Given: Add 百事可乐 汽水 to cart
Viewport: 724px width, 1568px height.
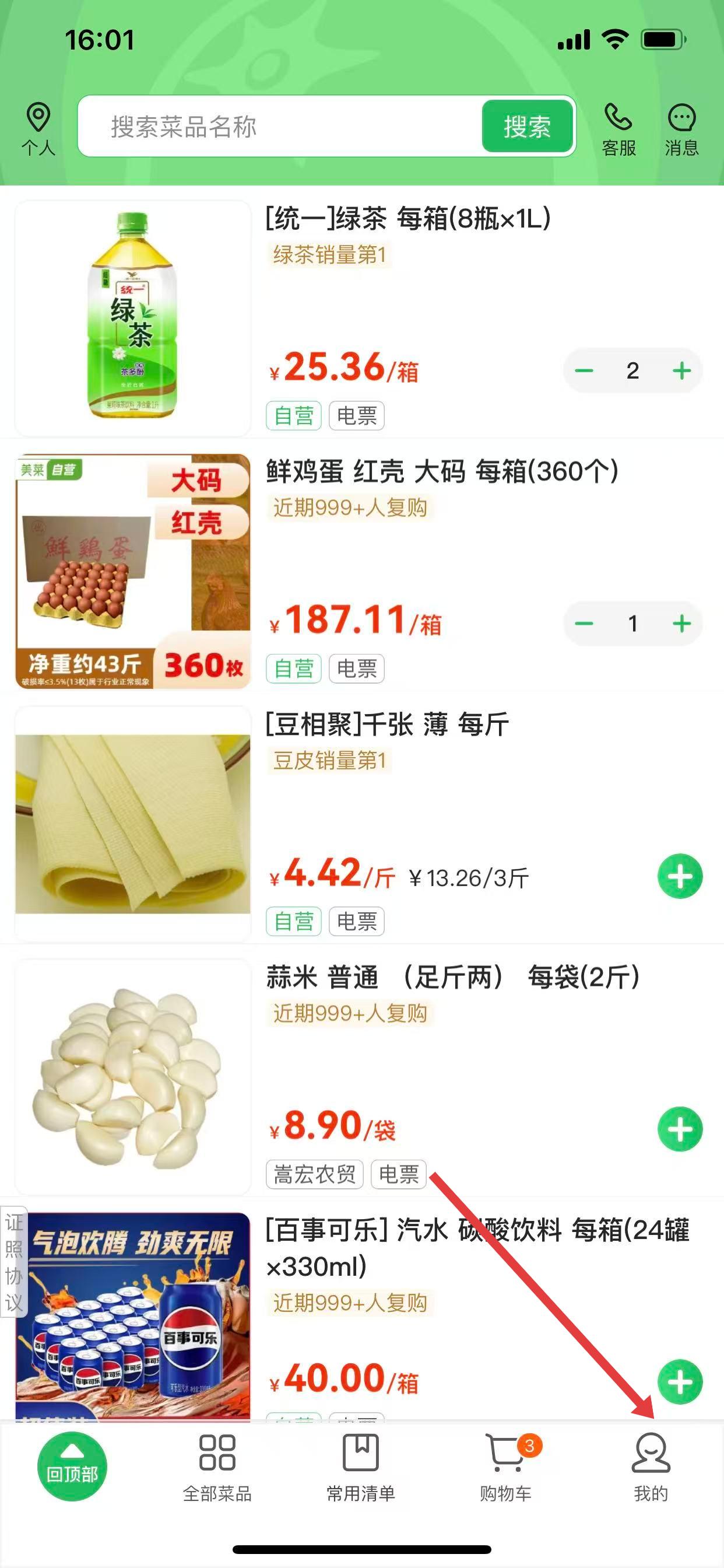Looking at the screenshot, I should [x=680, y=1382].
